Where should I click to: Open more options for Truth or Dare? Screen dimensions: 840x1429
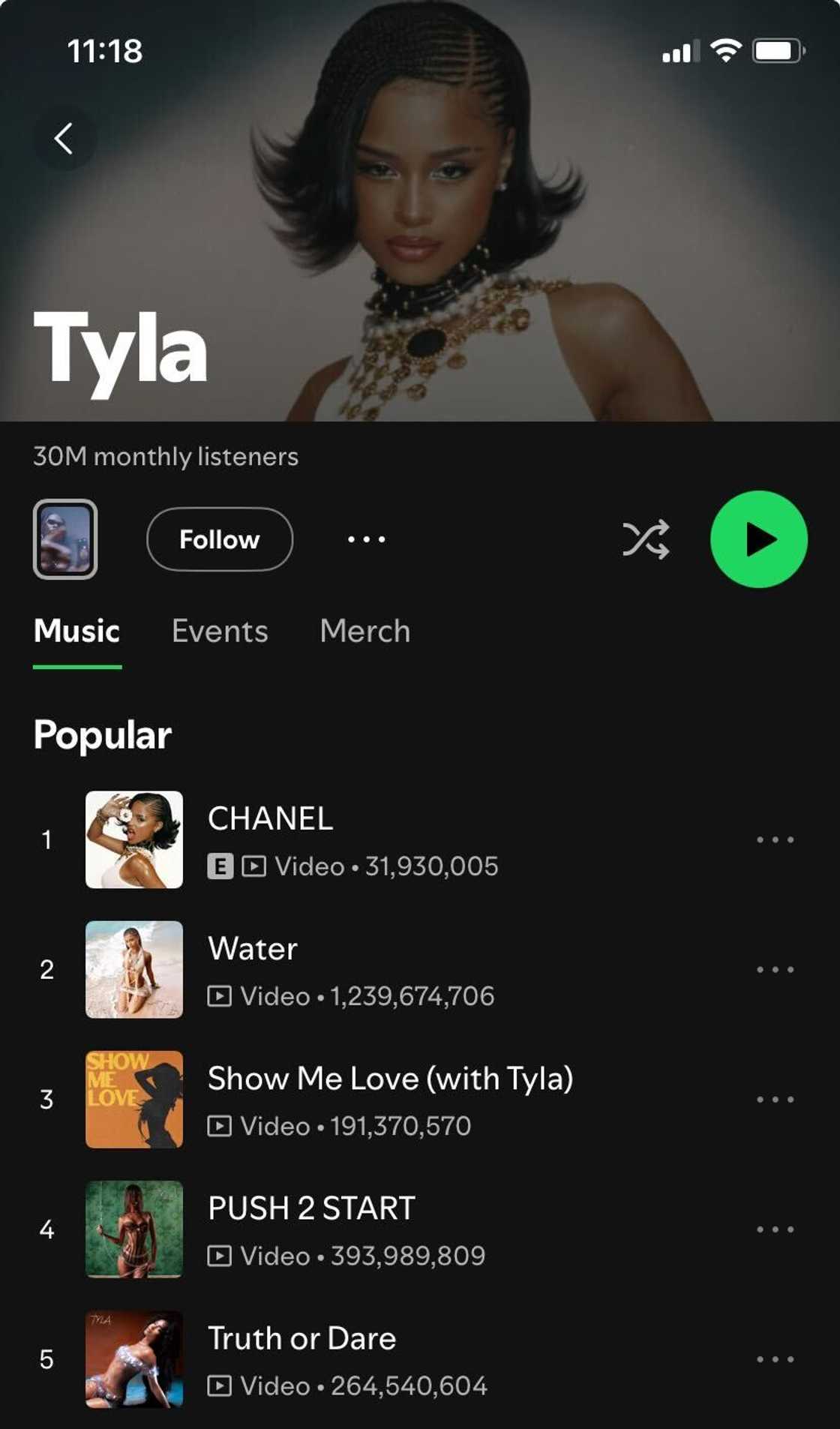click(x=774, y=1358)
